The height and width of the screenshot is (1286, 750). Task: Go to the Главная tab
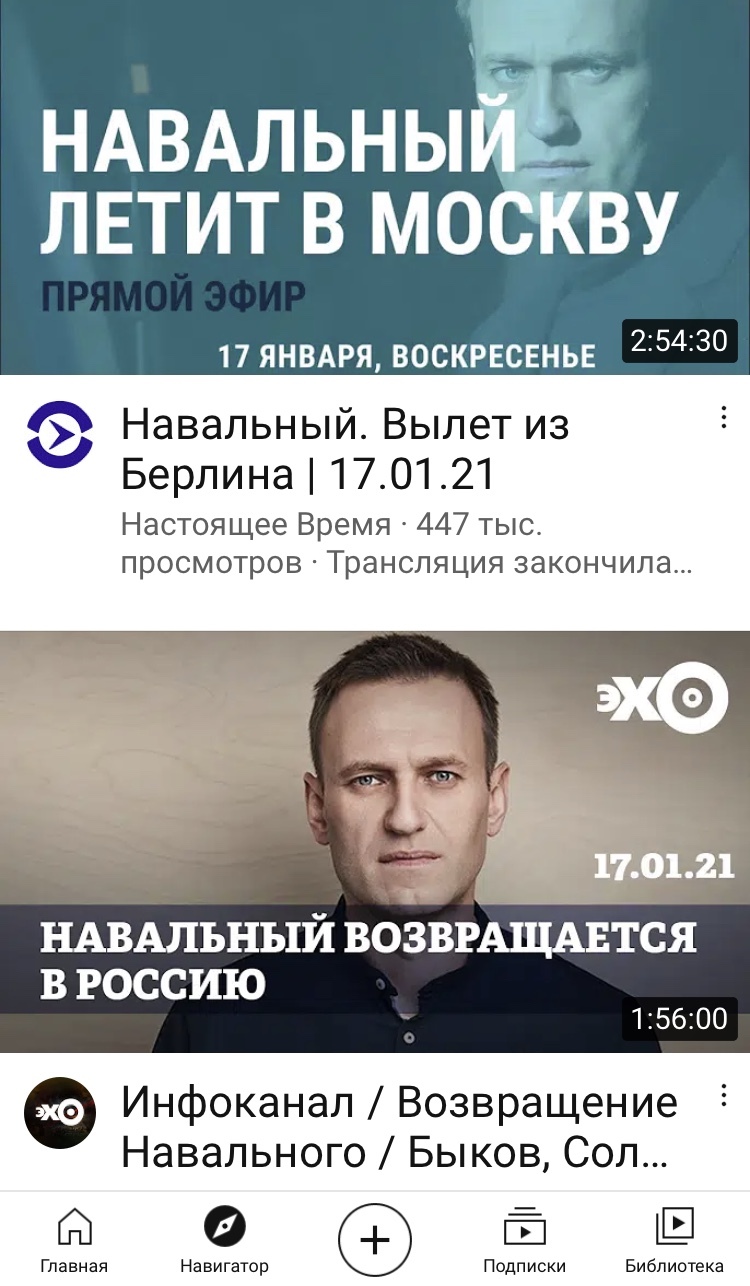coord(74,1241)
